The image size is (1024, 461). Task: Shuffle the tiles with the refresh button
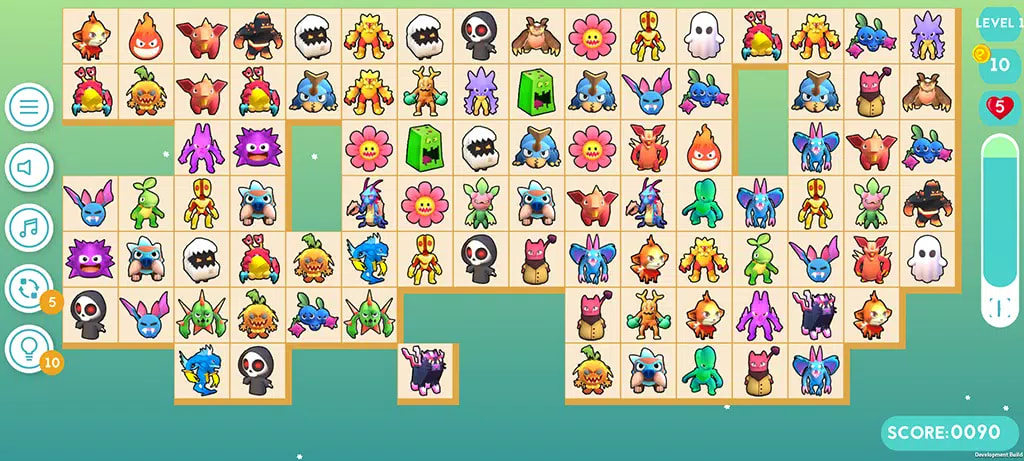[30, 289]
